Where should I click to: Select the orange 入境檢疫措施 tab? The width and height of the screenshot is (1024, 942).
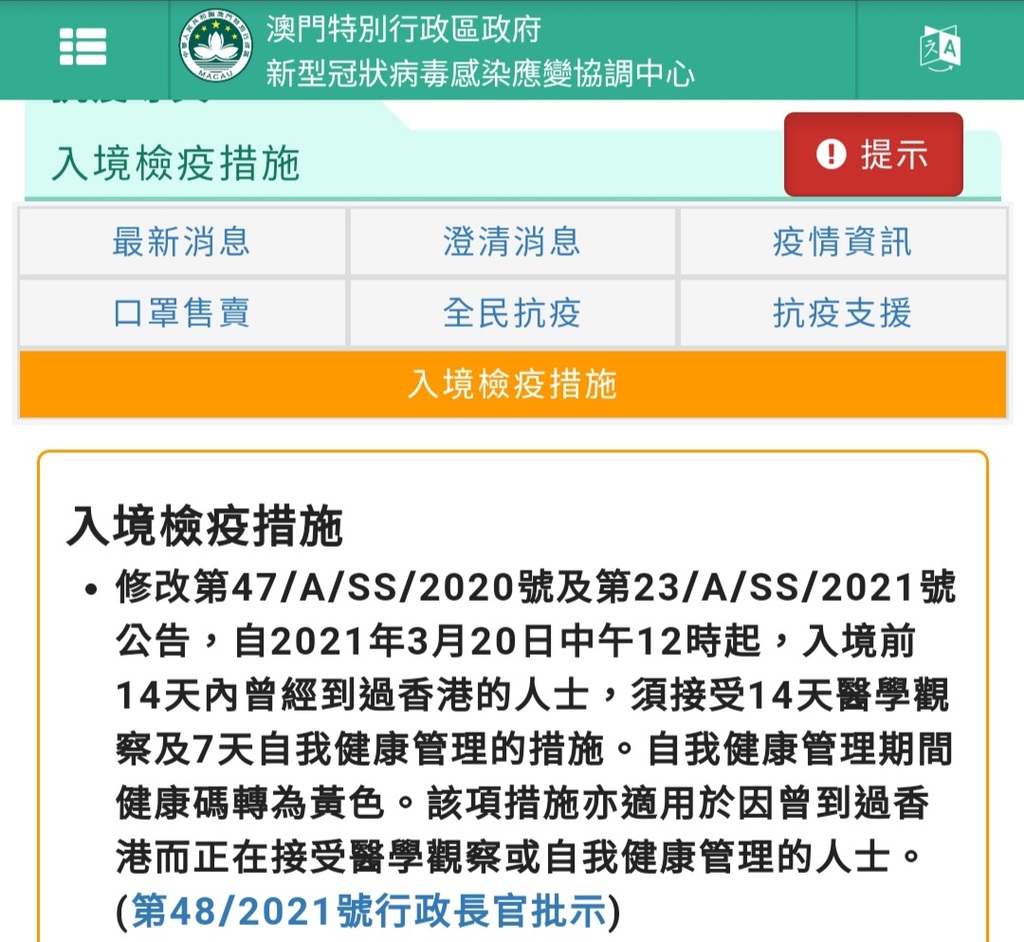click(x=512, y=384)
